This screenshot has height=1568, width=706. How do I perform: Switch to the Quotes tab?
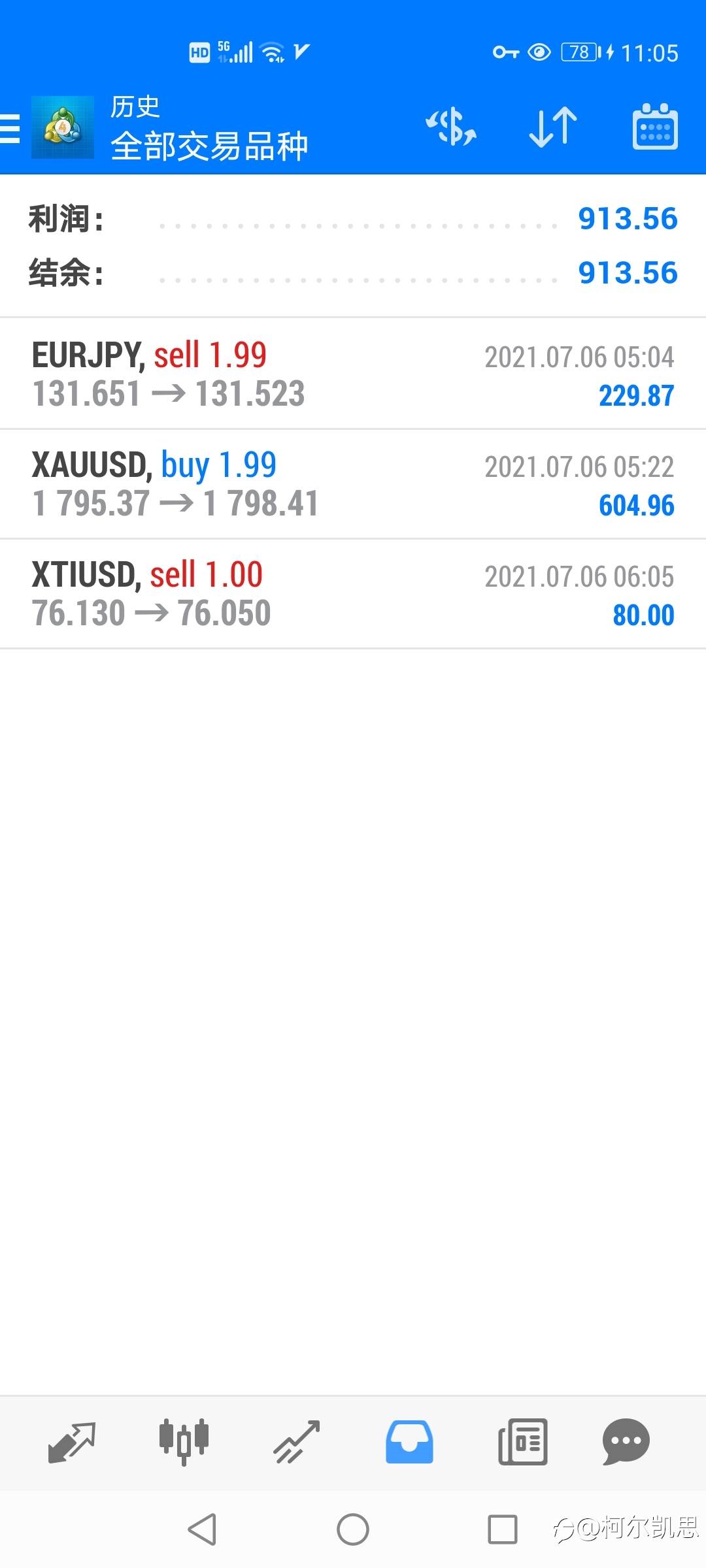point(72,1441)
